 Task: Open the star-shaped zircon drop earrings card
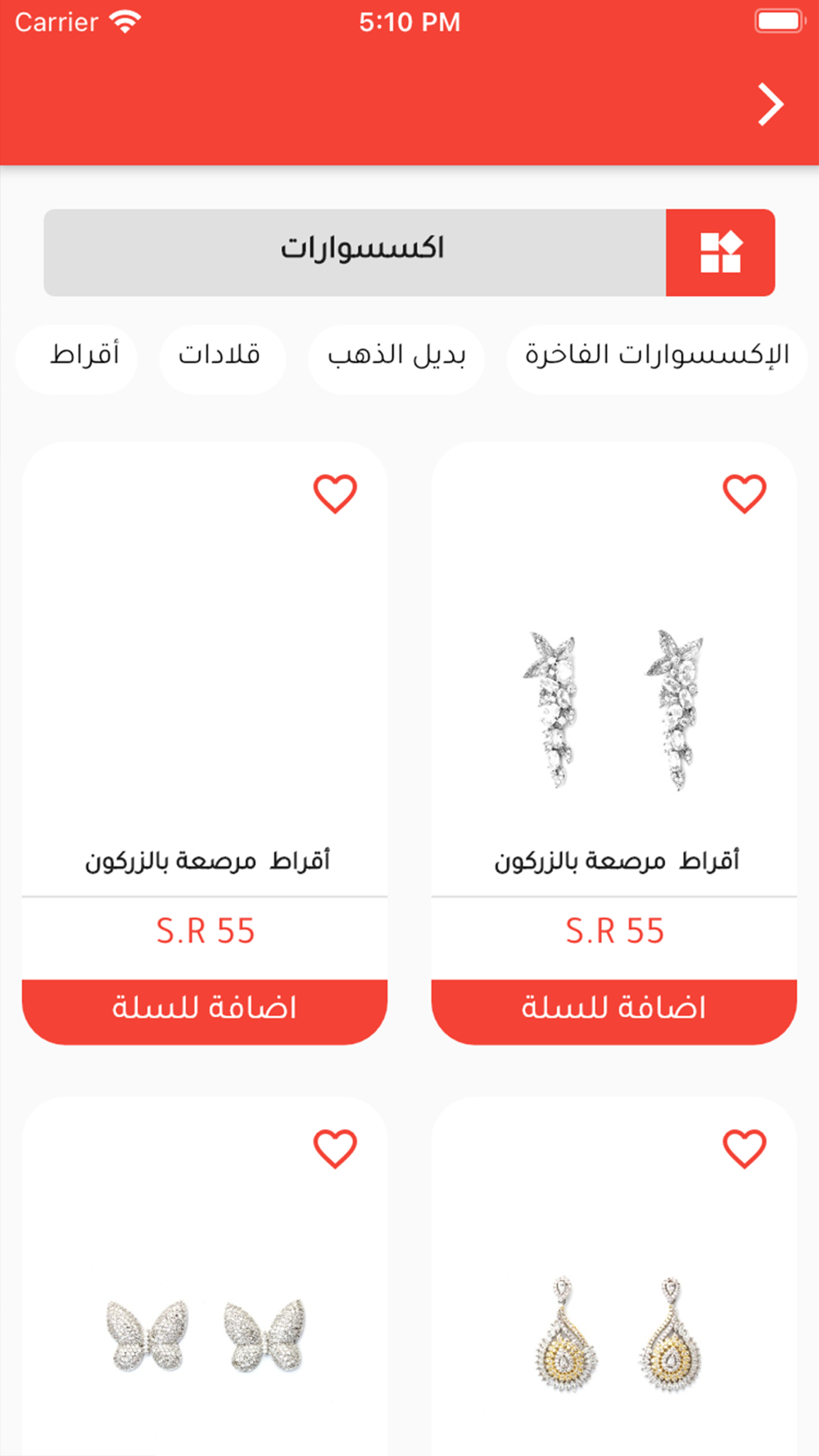point(613,708)
